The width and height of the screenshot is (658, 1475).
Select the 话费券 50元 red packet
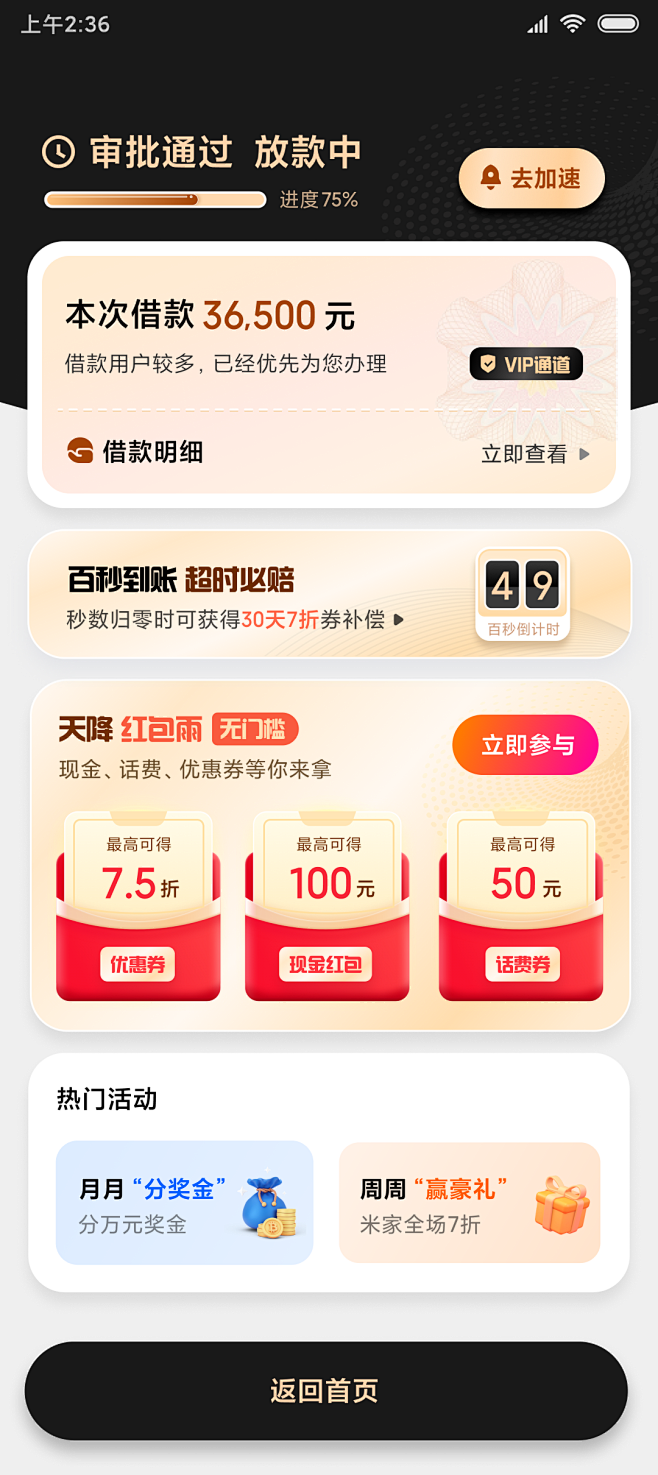click(521, 906)
